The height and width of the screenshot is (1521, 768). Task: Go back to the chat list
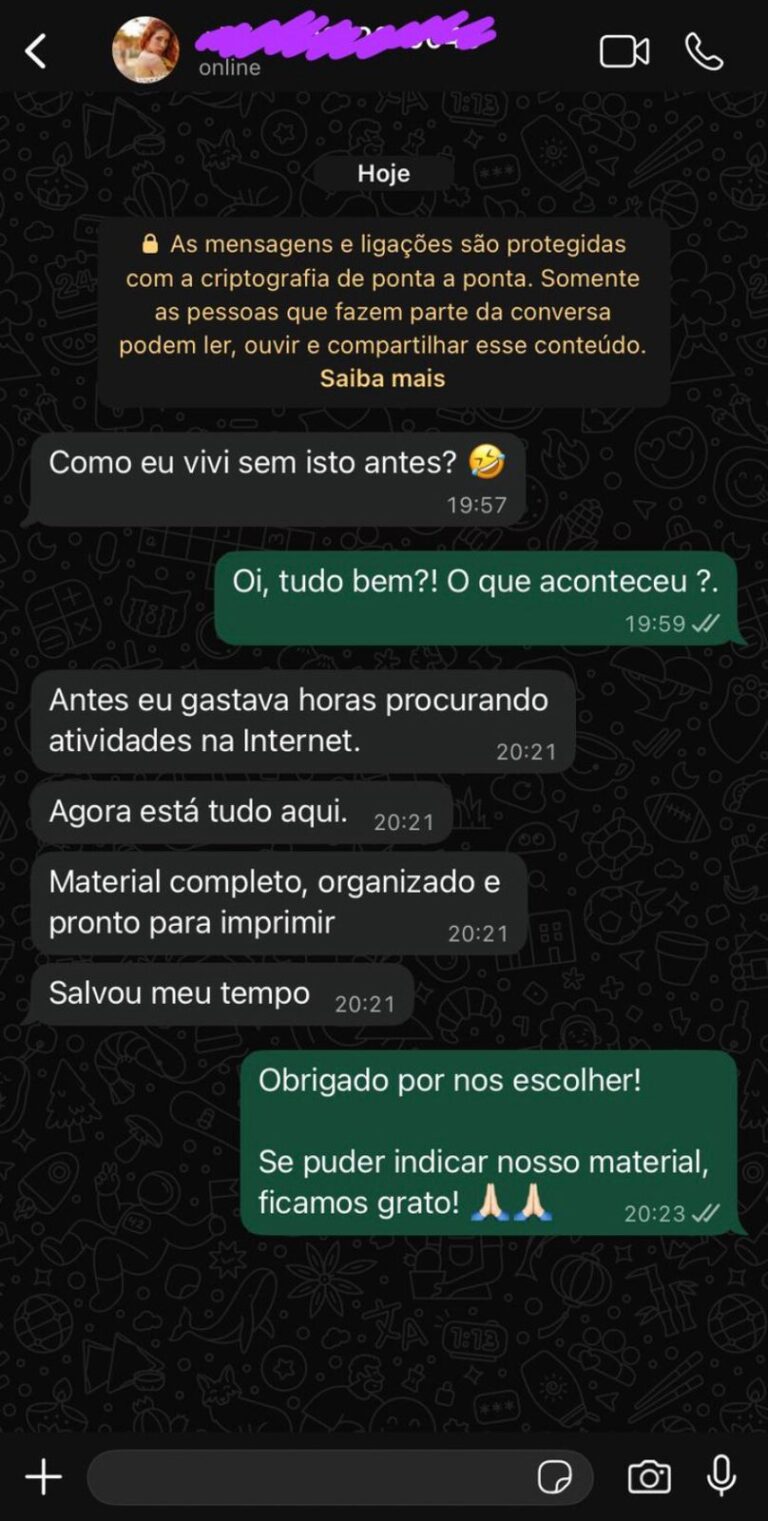pos(36,52)
